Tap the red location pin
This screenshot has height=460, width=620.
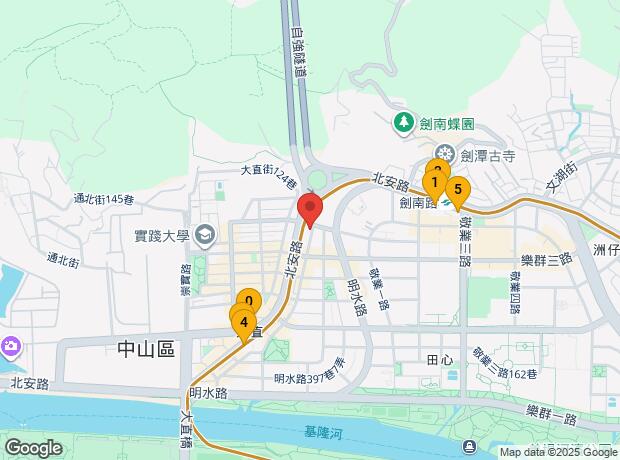tap(310, 210)
